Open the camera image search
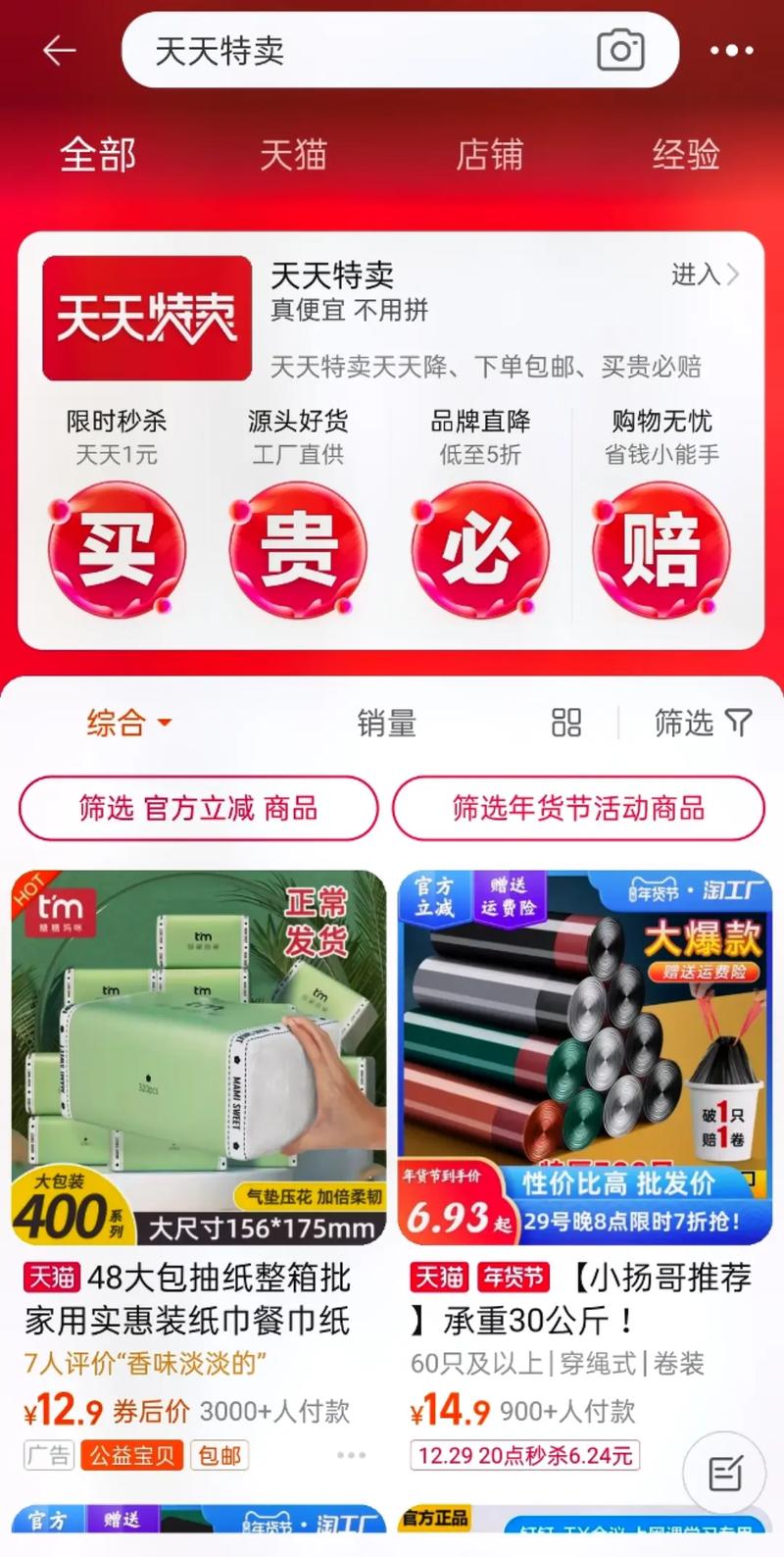 620,50
